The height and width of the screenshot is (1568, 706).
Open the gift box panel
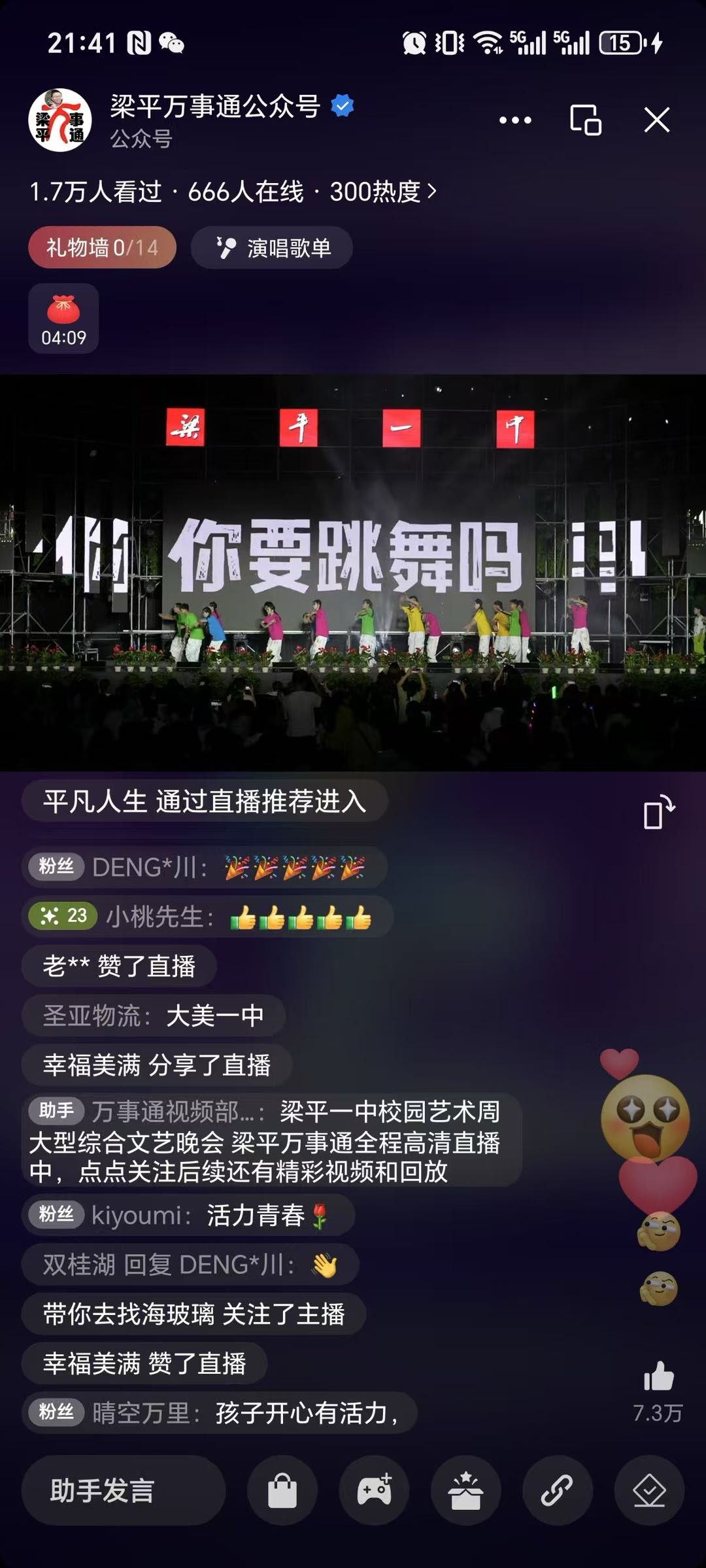click(465, 1491)
